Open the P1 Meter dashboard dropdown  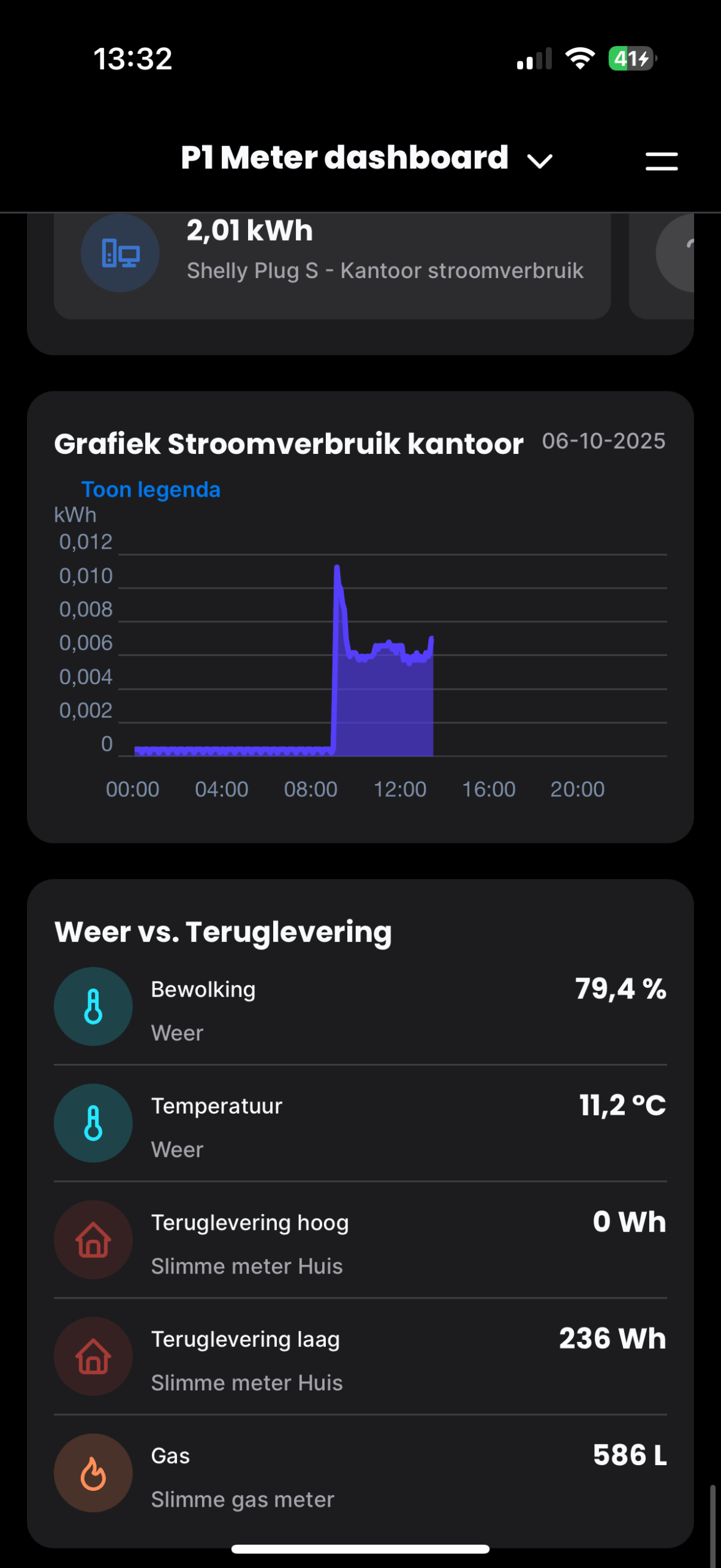[368, 159]
